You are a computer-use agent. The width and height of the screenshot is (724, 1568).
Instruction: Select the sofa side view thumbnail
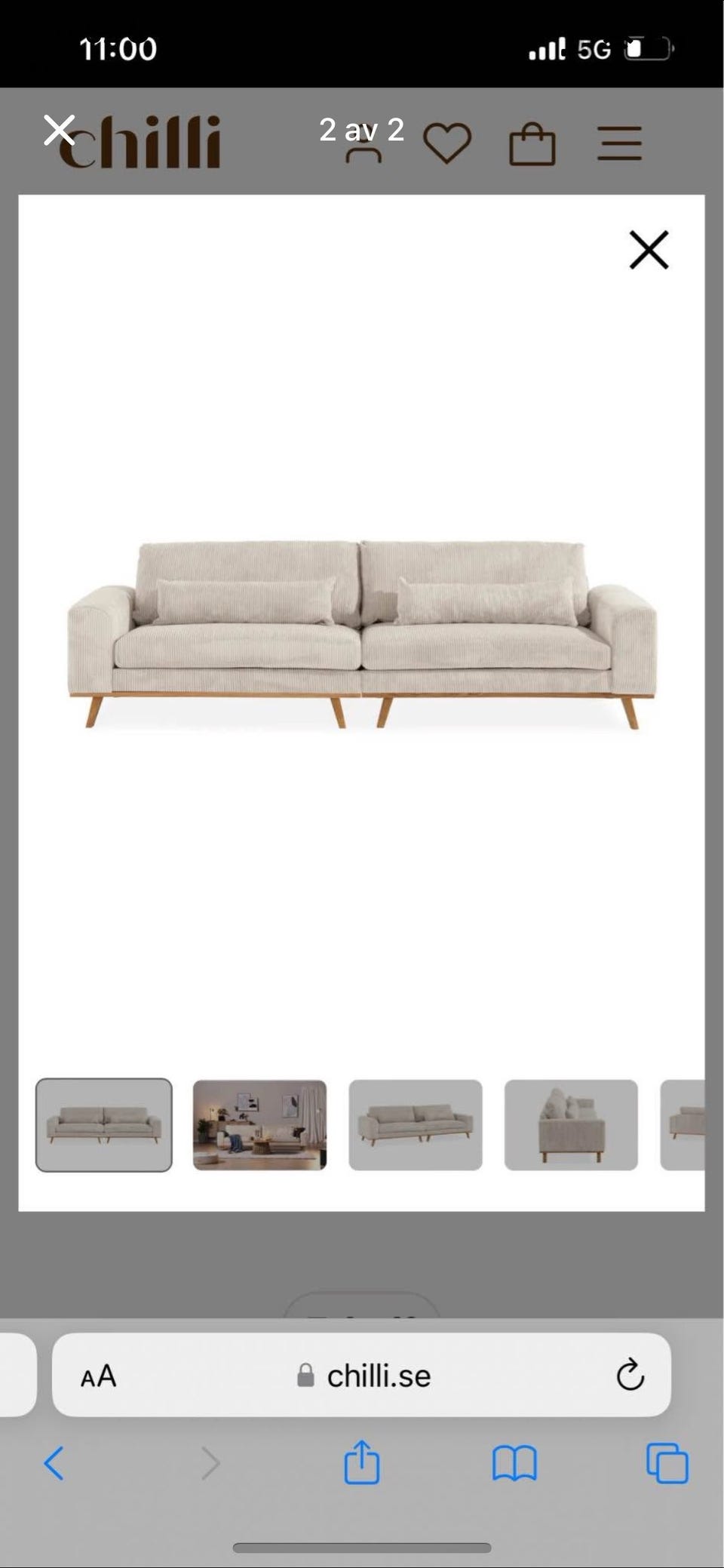click(x=571, y=1125)
